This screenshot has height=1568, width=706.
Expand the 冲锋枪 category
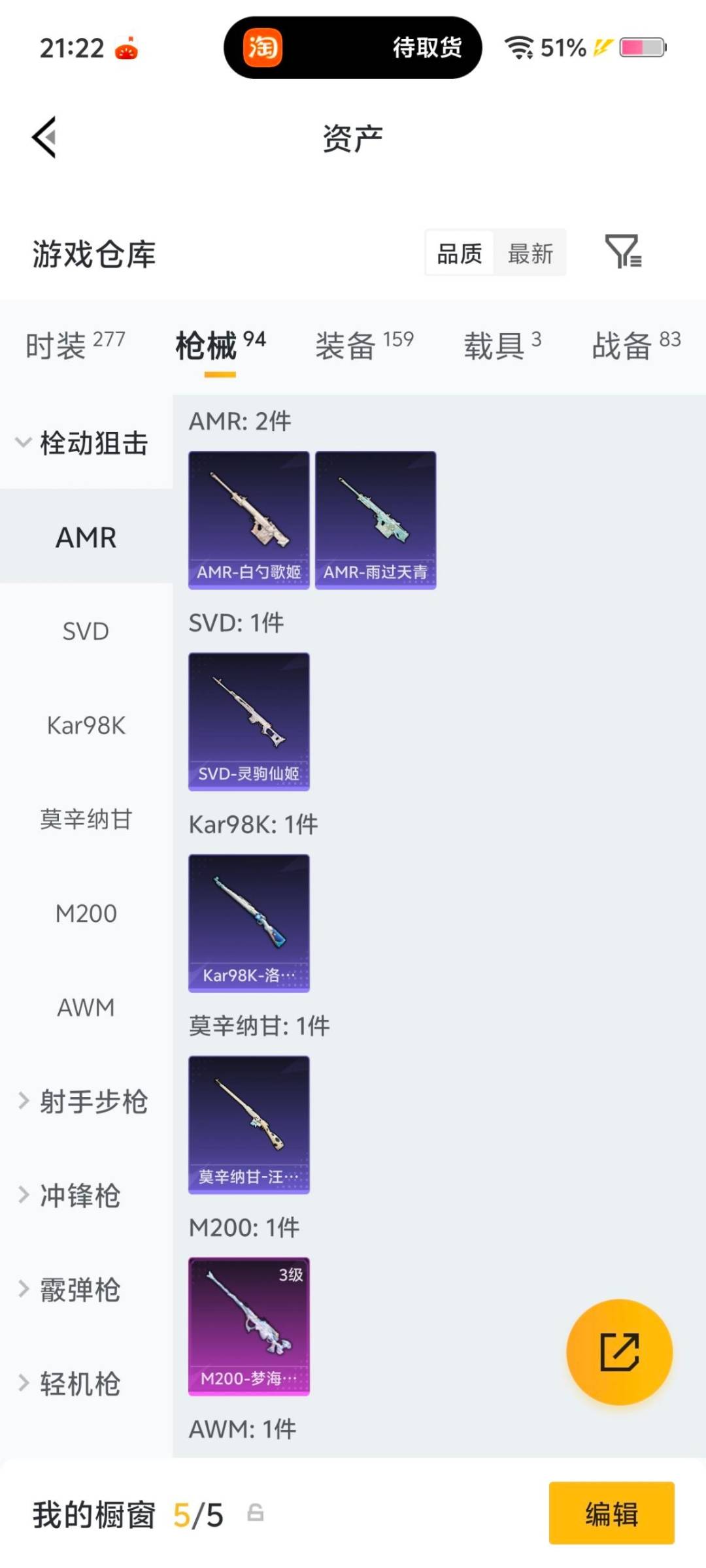coord(78,1196)
